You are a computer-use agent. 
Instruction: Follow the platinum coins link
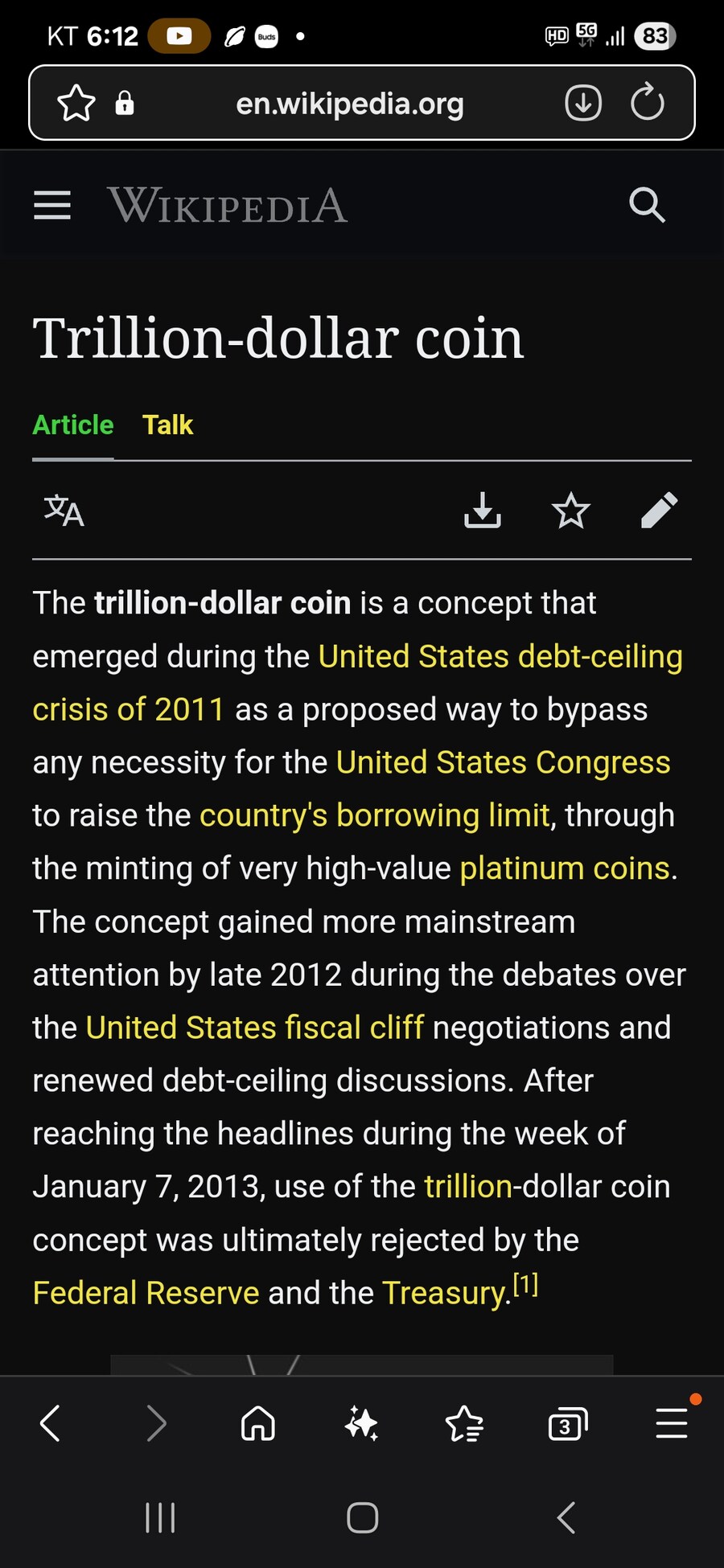click(x=565, y=868)
